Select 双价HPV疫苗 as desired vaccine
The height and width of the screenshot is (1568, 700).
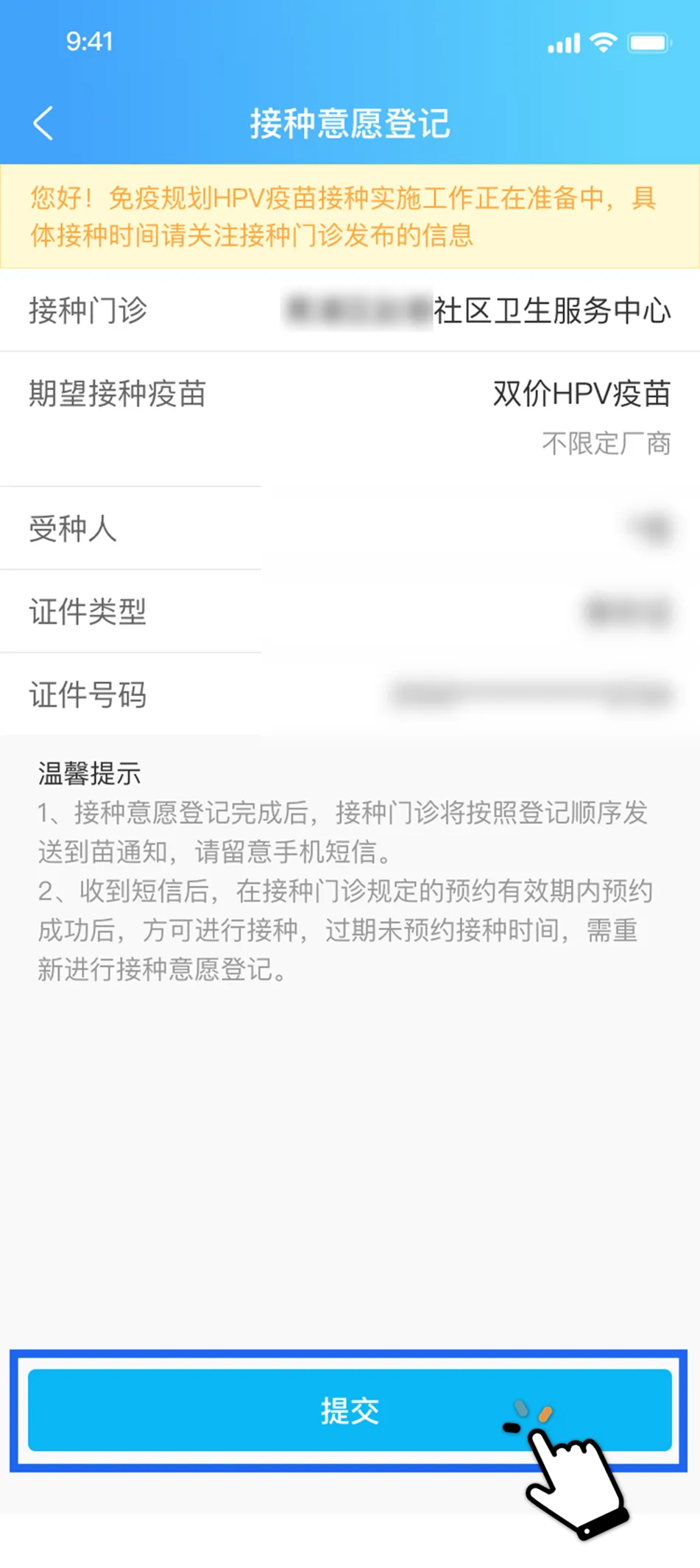pos(580,394)
